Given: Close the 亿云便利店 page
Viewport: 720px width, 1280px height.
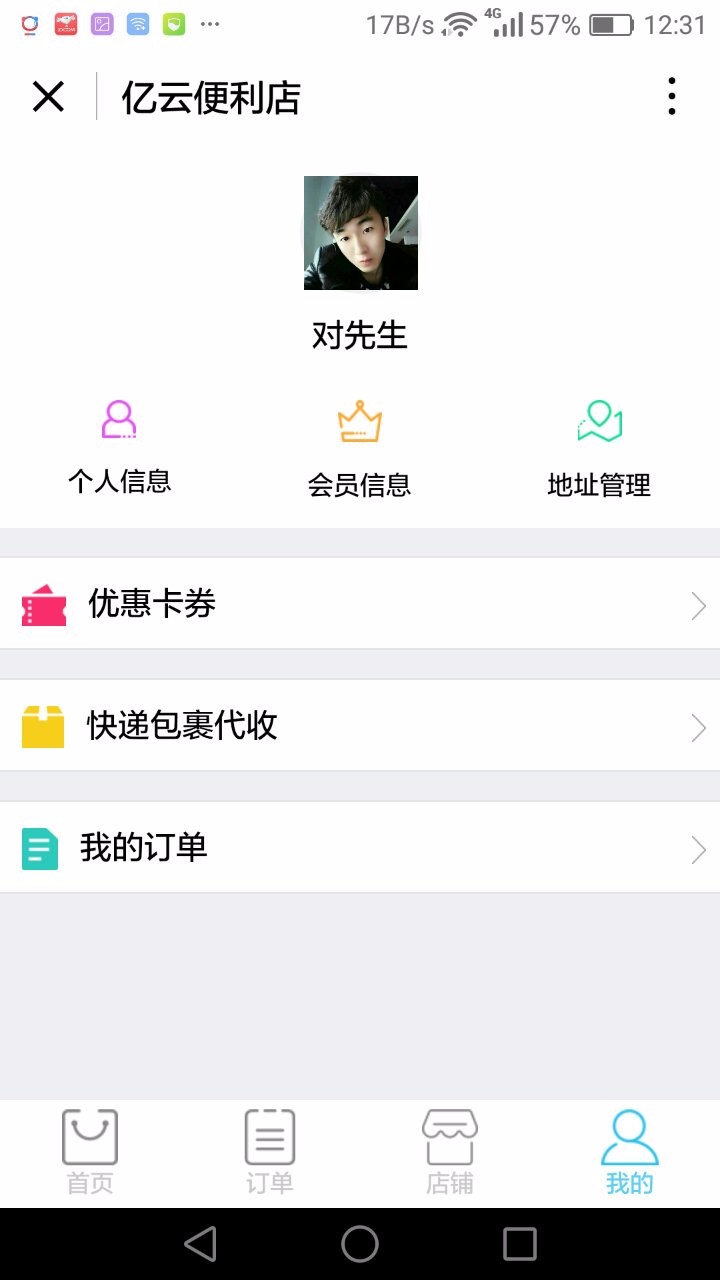Looking at the screenshot, I should 48,97.
